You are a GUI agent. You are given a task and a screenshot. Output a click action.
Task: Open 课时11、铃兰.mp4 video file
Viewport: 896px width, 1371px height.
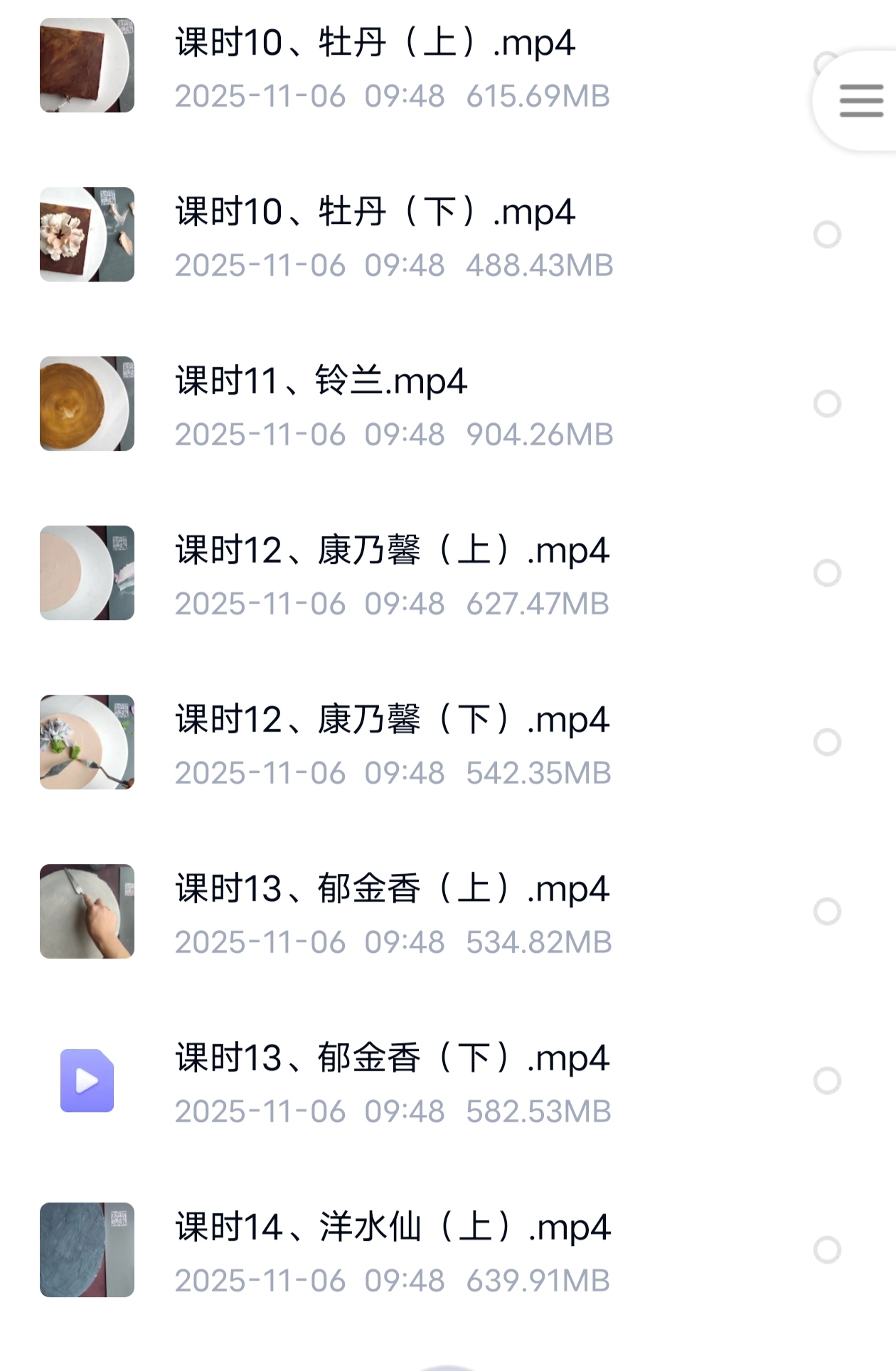click(x=321, y=381)
